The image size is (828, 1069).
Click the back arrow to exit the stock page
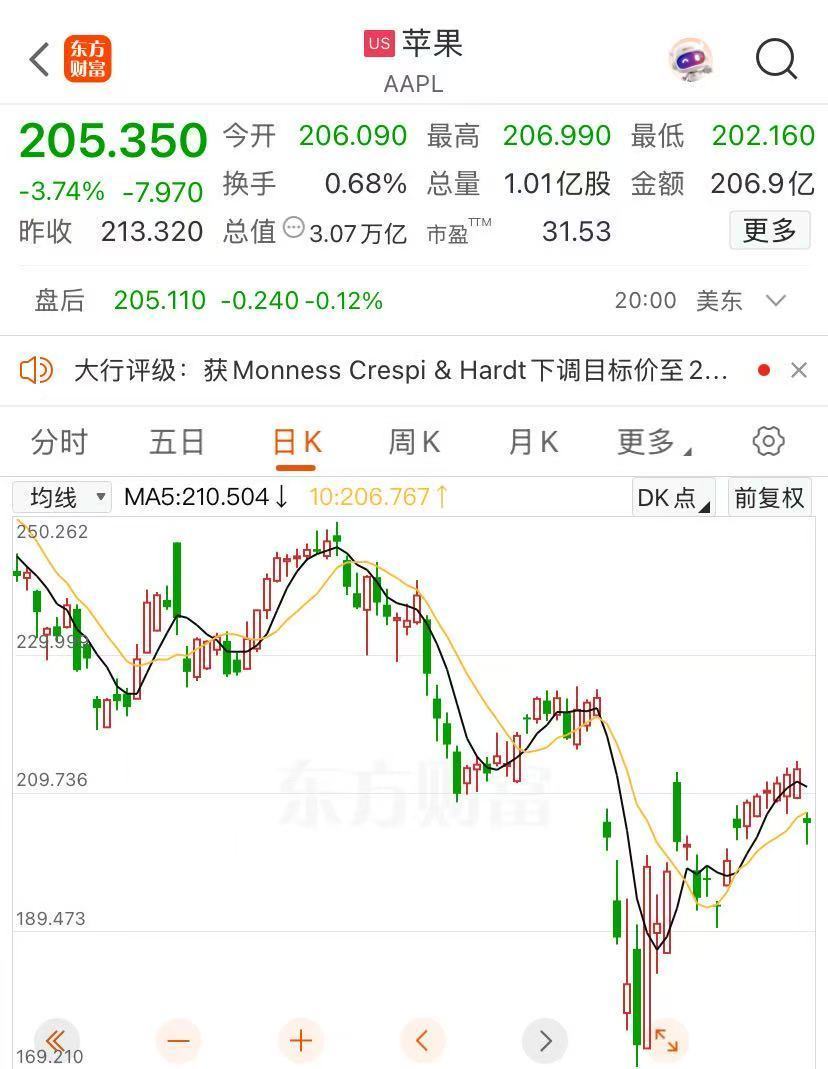click(x=37, y=59)
